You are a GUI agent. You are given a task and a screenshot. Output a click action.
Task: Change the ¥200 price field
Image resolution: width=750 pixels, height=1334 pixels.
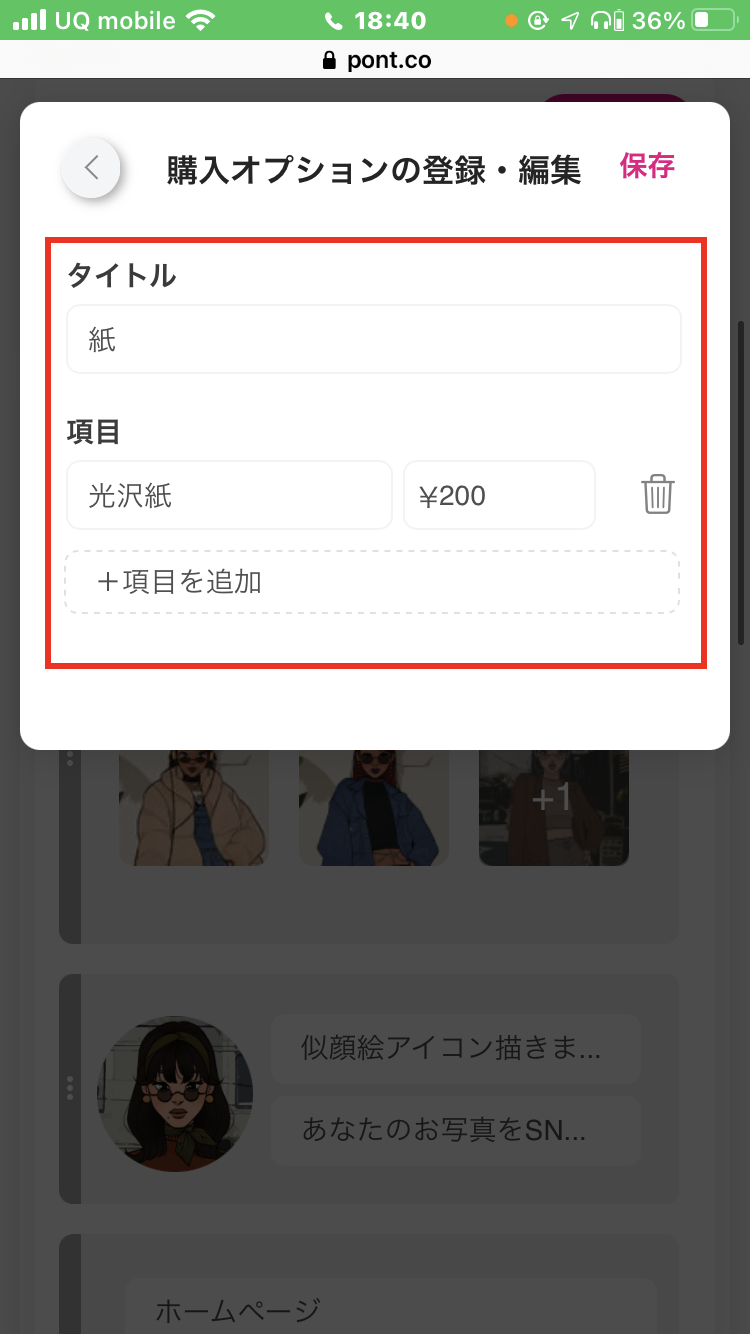point(499,495)
